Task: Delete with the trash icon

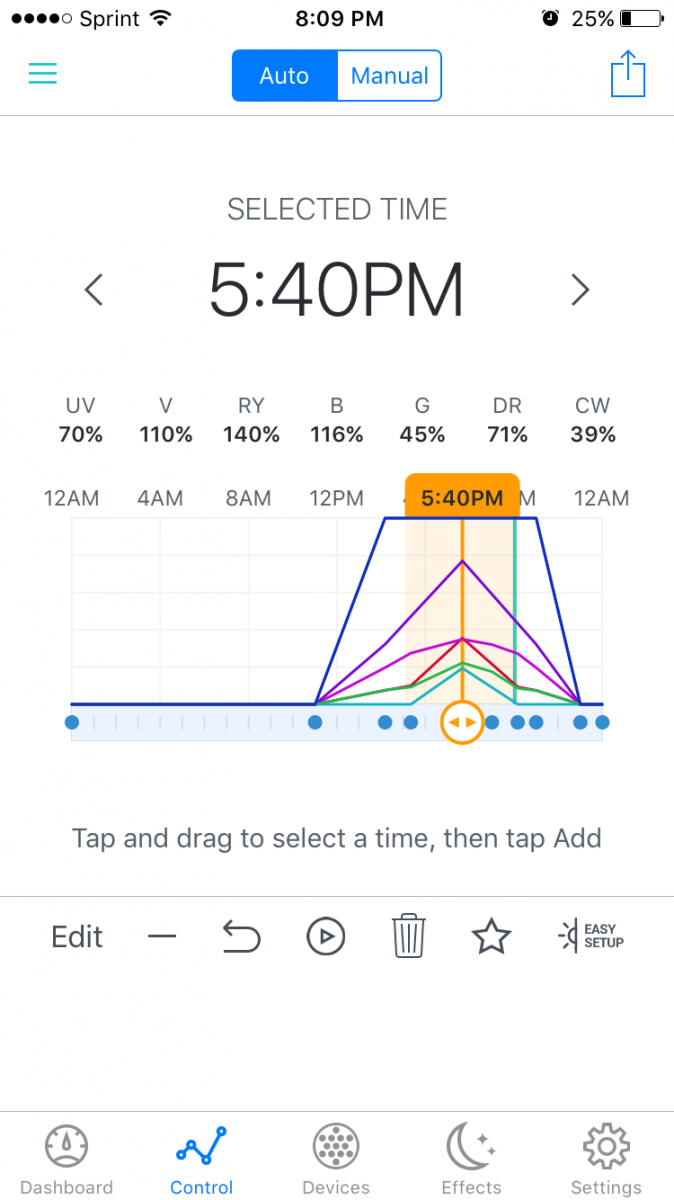Action: tap(408, 937)
